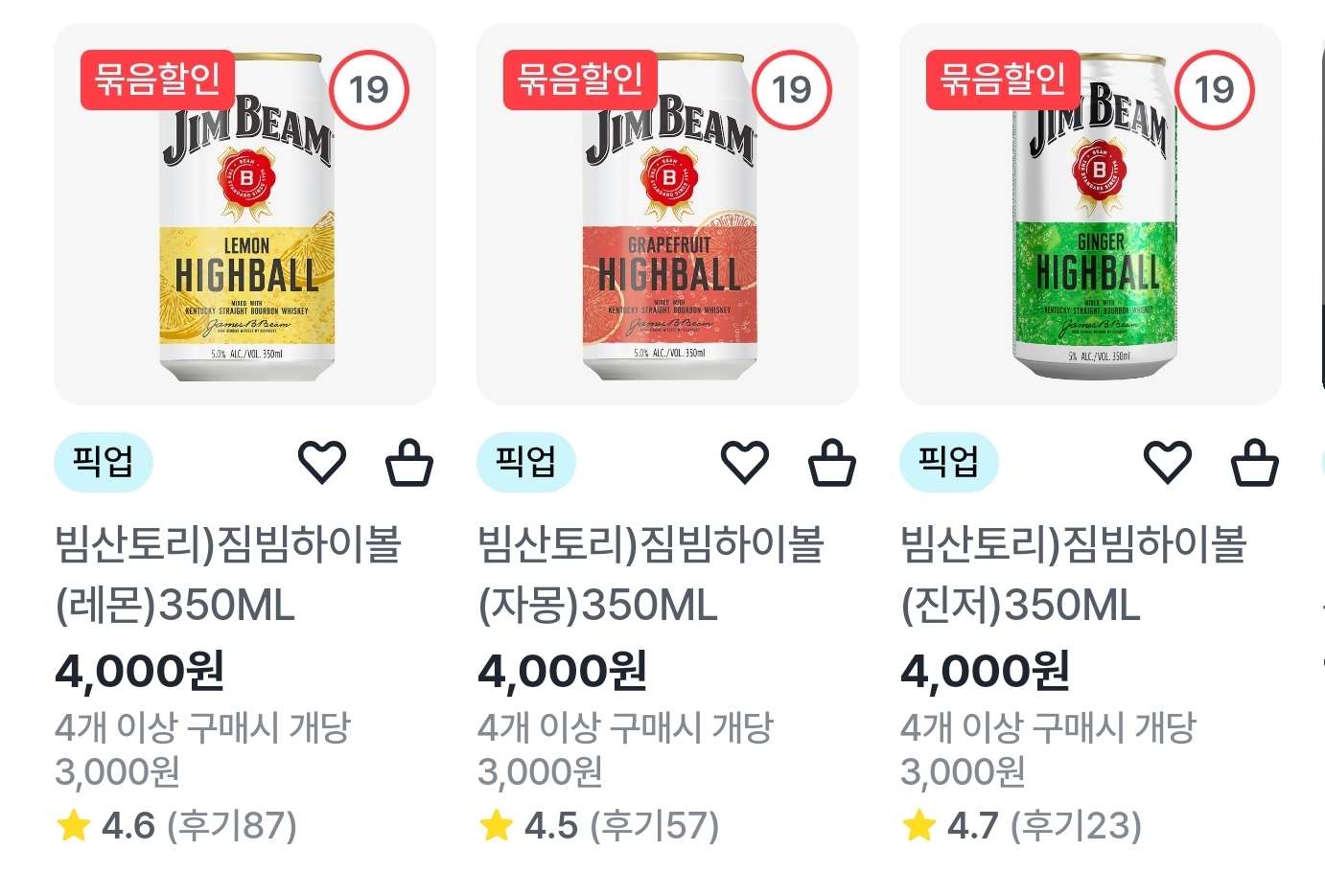This screenshot has height=896, width=1325.
Task: Add ginger (진저) highball to basket
Action: tap(1255, 464)
